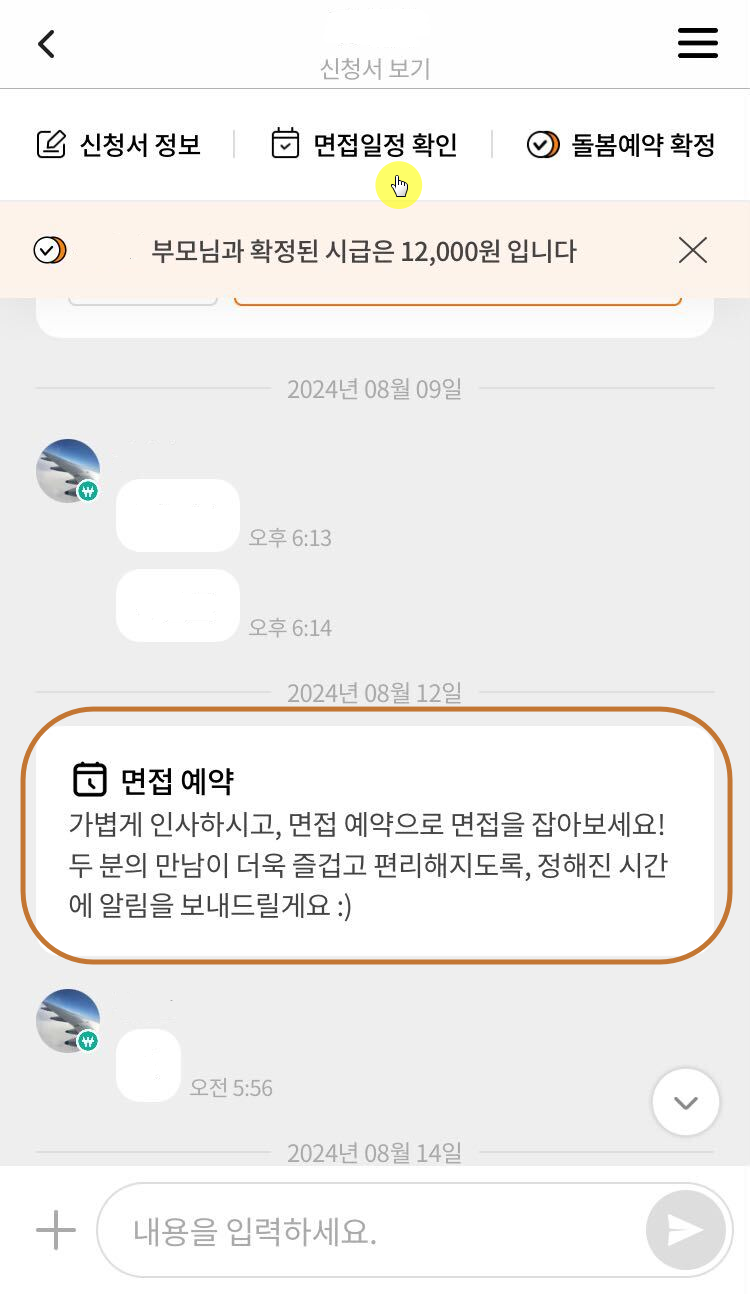
Task: Open the hamburger menu
Action: pyautogui.click(x=697, y=43)
